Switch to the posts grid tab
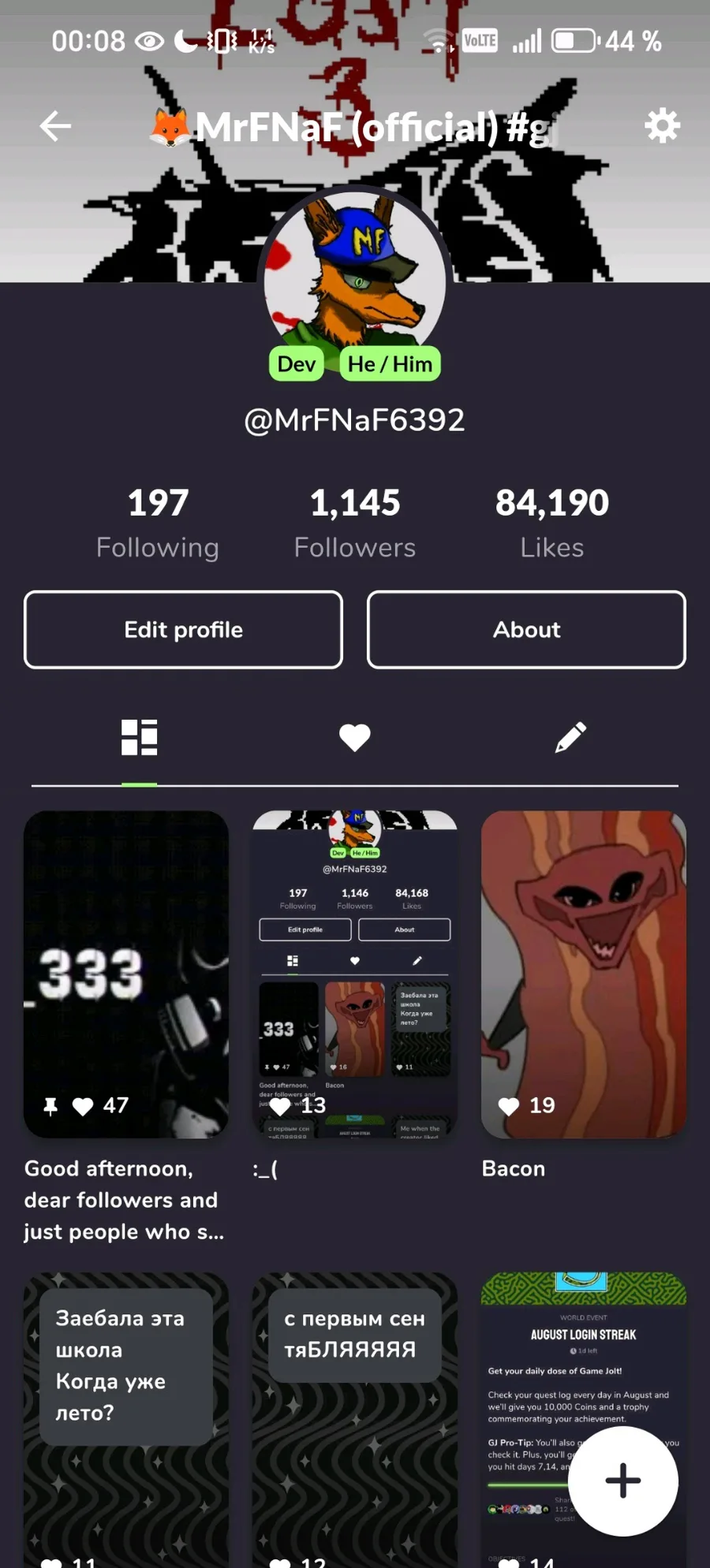 coord(140,738)
